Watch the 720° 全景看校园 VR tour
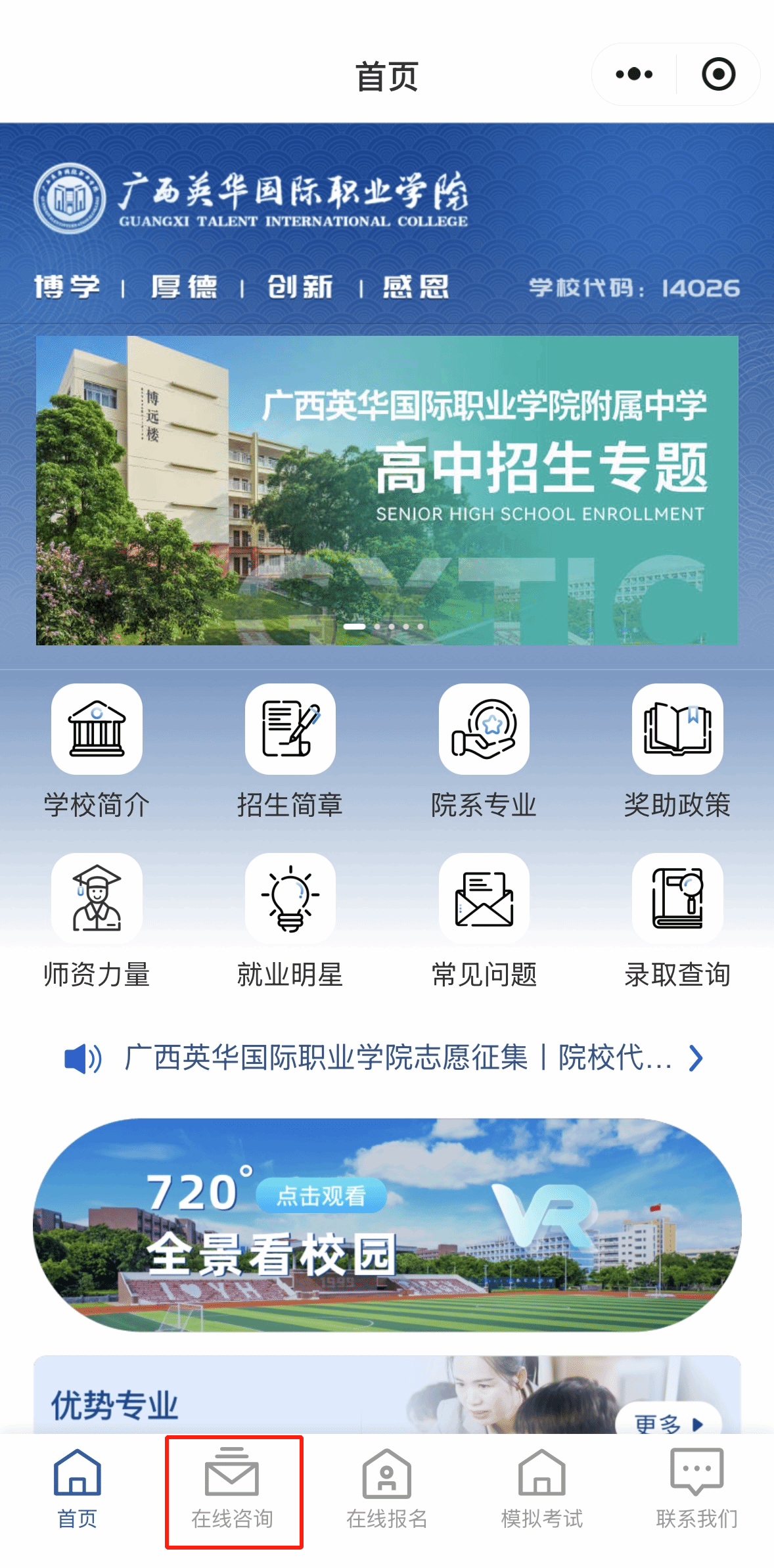Viewport: 774px width, 1568px height. click(387, 1225)
